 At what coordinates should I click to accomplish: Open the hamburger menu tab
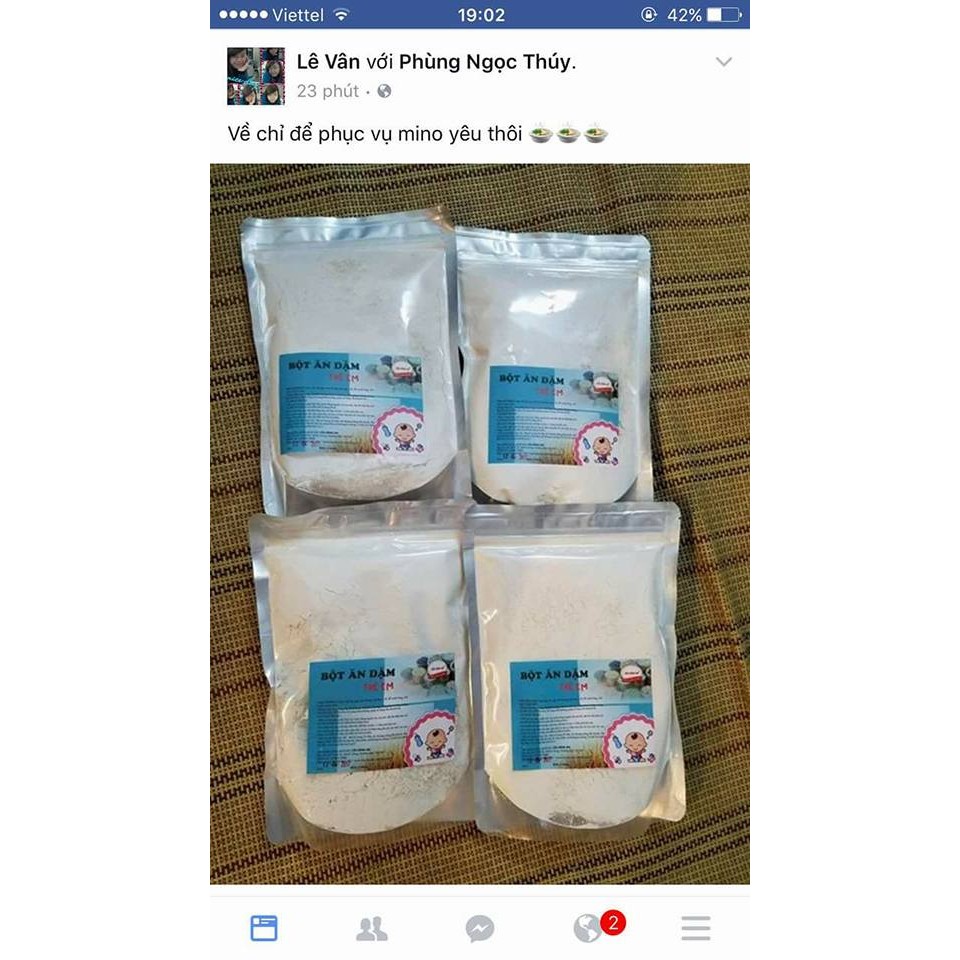[x=696, y=928]
